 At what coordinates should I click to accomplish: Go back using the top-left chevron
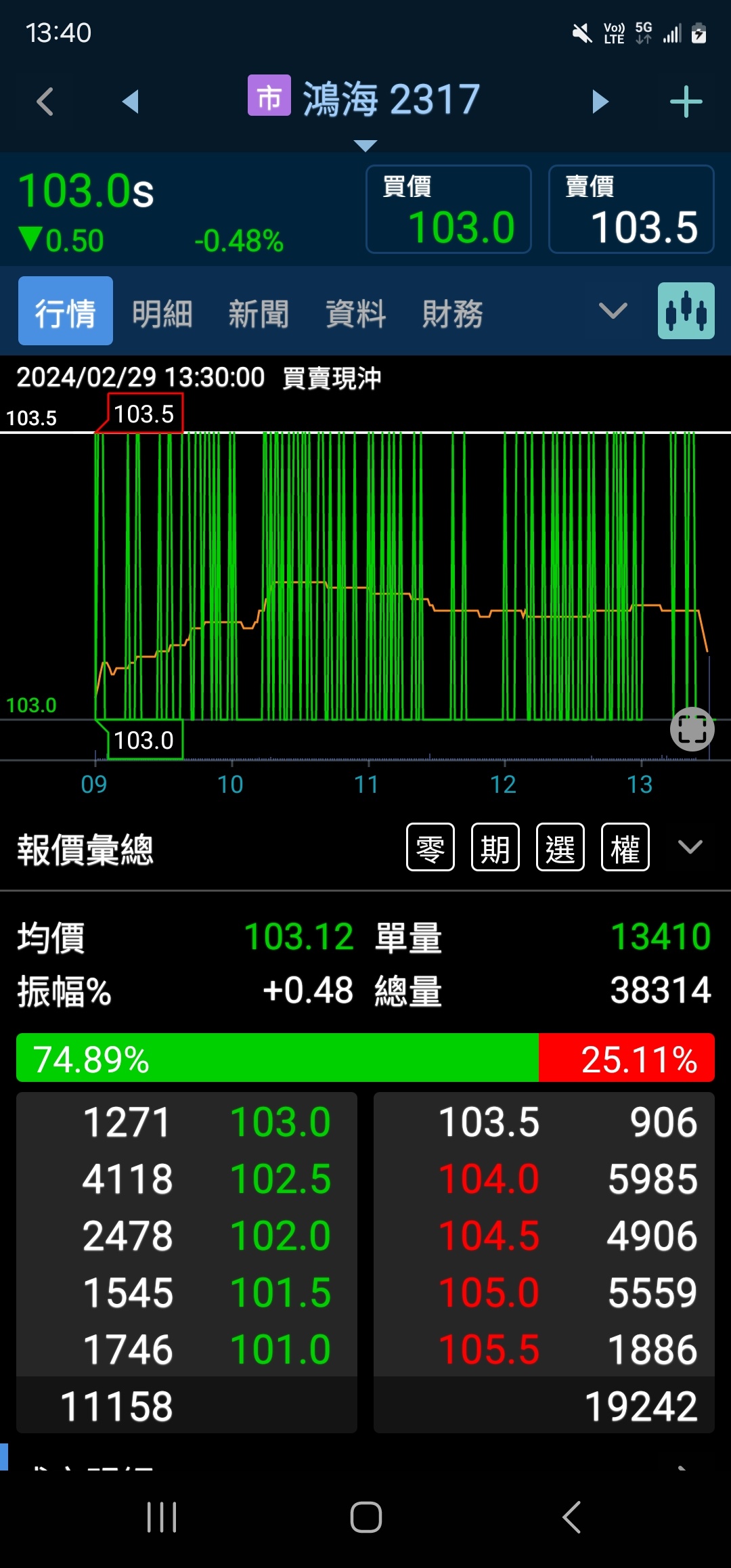[45, 102]
